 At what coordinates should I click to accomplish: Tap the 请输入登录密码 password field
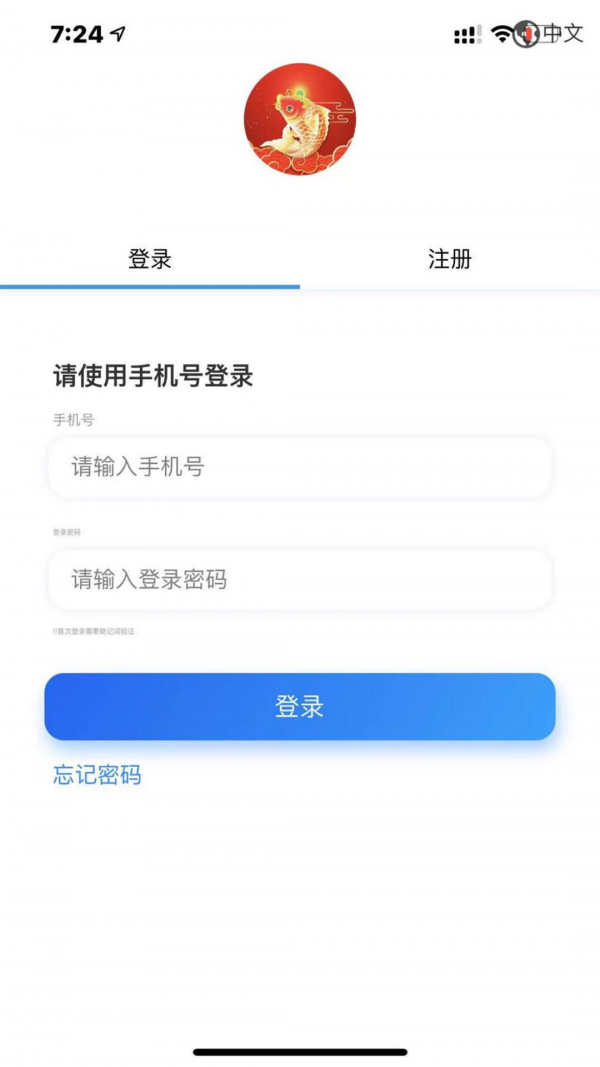click(300, 580)
